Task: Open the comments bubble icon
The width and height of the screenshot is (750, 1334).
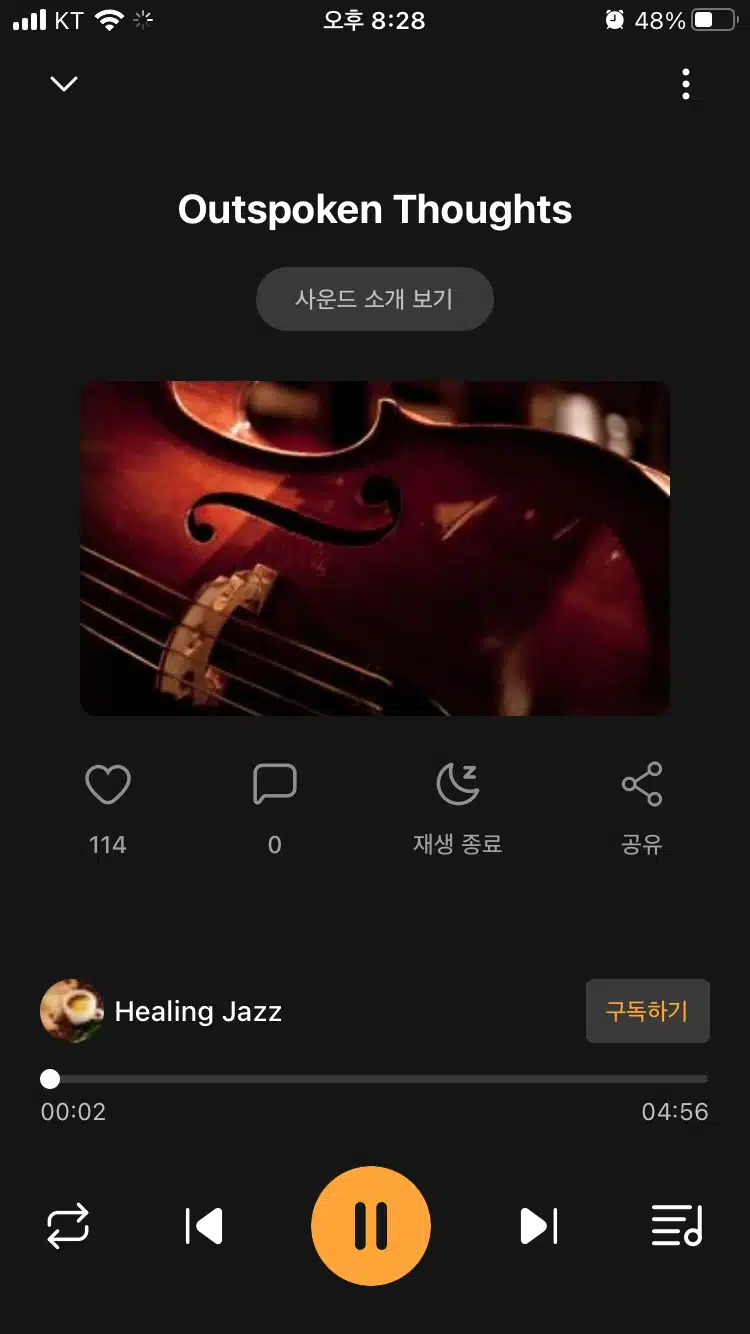Action: point(275,784)
